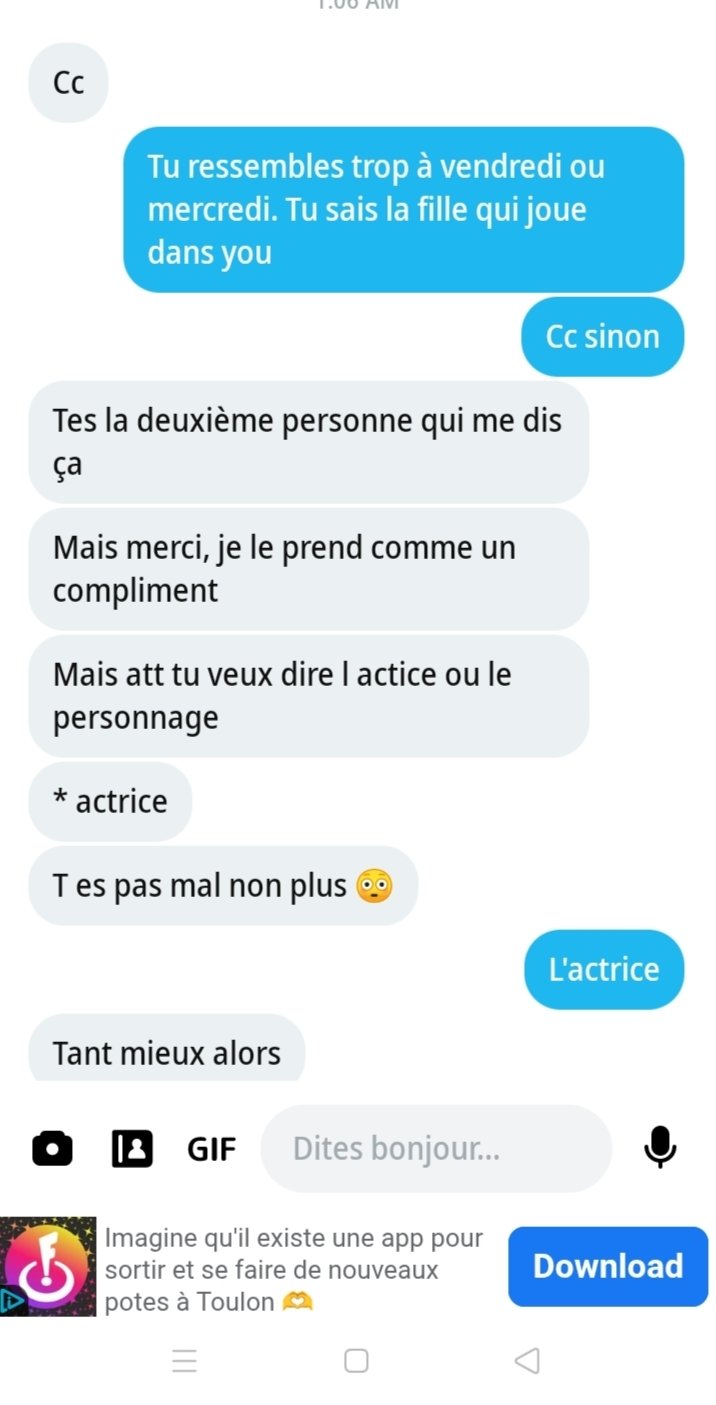Record a voice message with the microphone
The width and height of the screenshot is (716, 1405).
tap(659, 1147)
